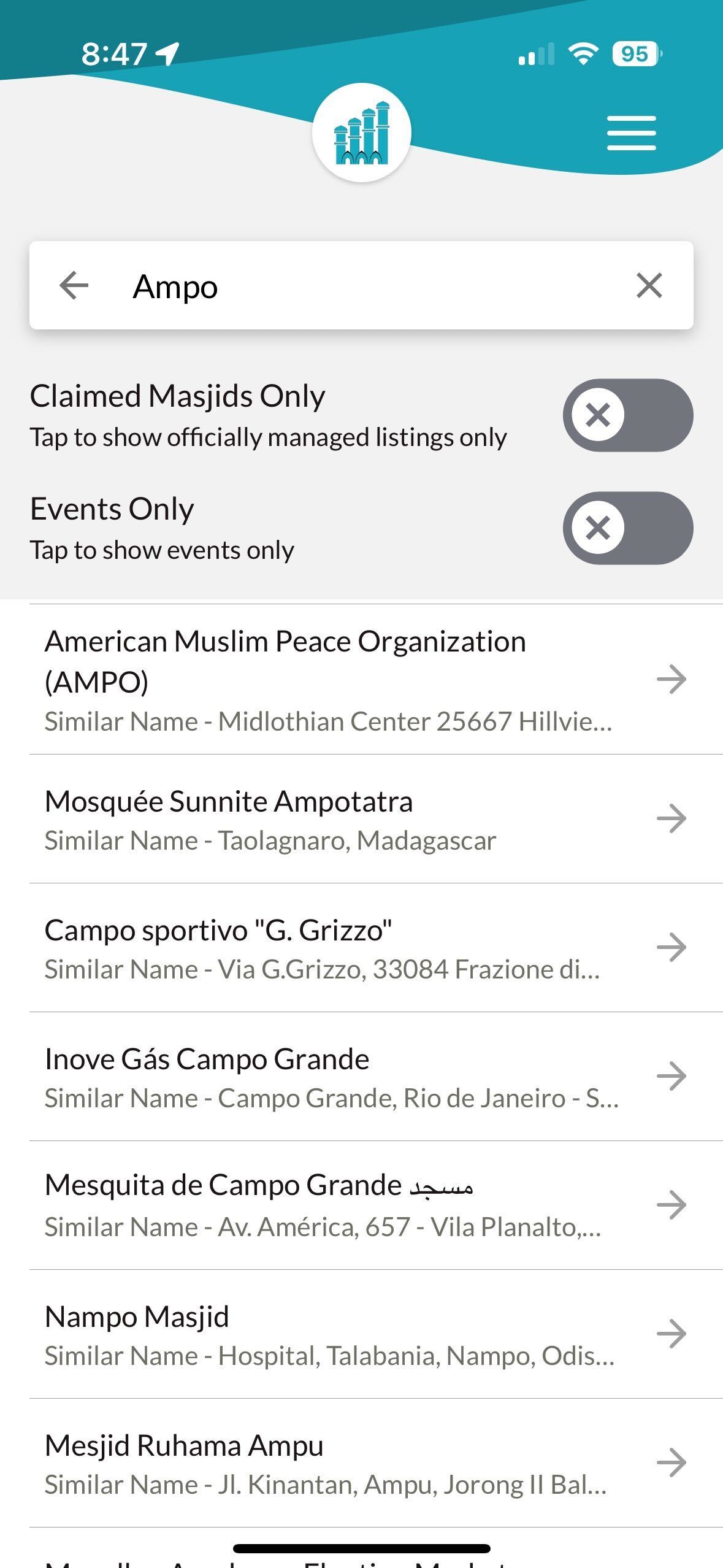This screenshot has width=723, height=1568.
Task: Tap the arrow next to American Muslim Peace Organization
Action: pos(672,678)
